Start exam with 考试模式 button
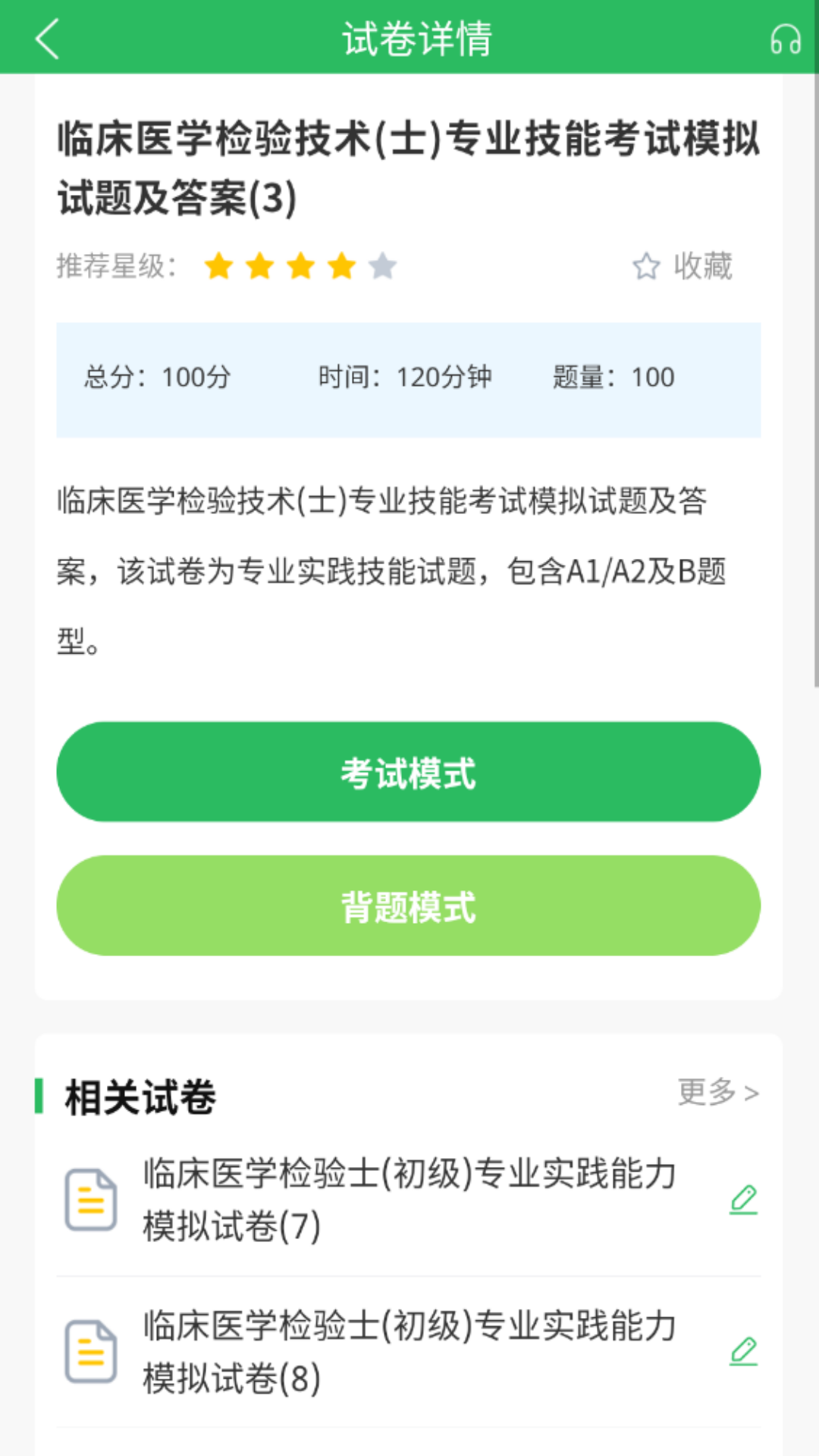Image resolution: width=819 pixels, height=1456 pixels. click(x=409, y=771)
